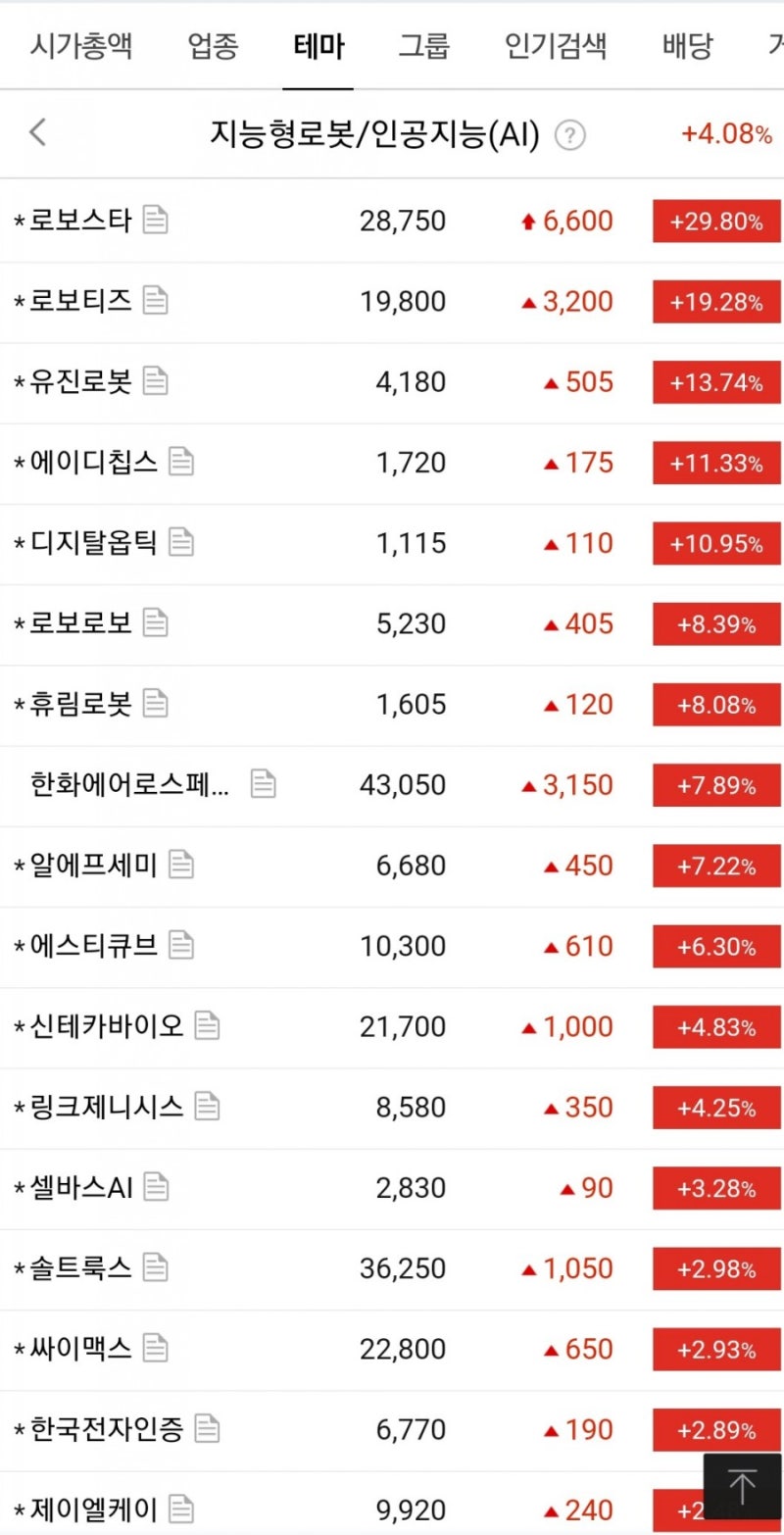784x1535 pixels.
Task: Select the 인기검색 tab
Action: point(555,46)
